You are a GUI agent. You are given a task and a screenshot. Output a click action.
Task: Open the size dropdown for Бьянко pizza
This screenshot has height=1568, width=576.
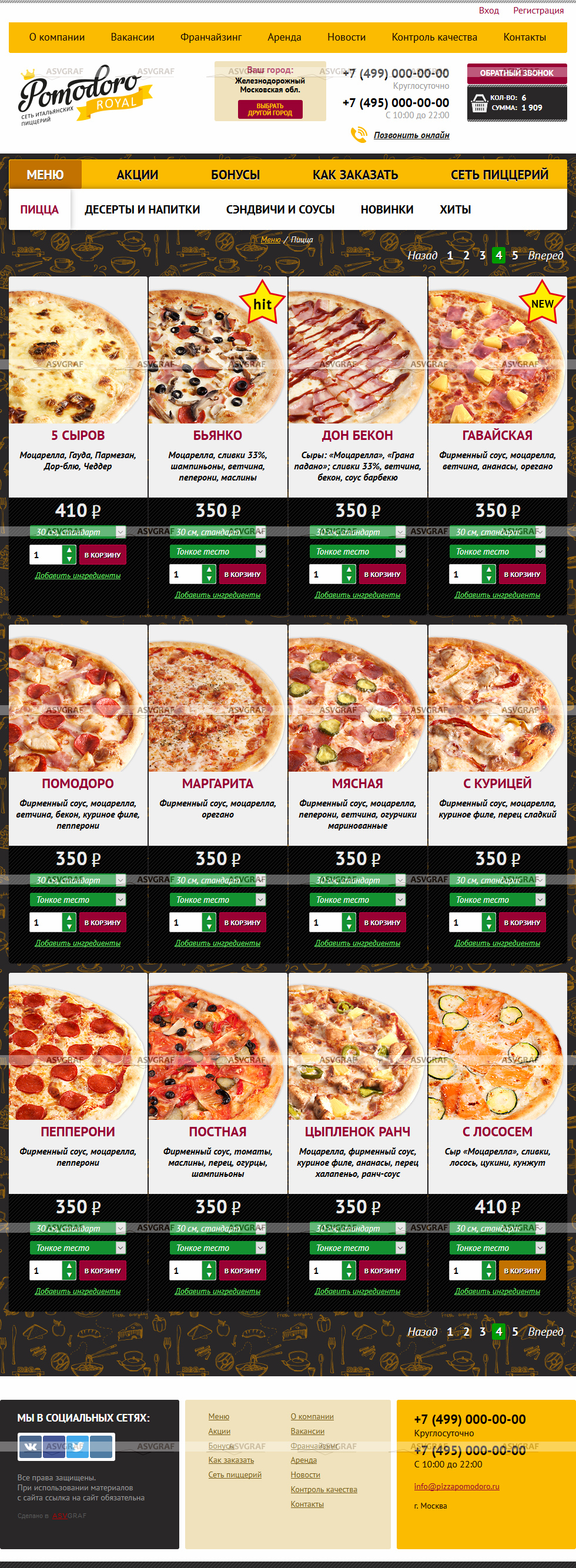click(x=217, y=532)
